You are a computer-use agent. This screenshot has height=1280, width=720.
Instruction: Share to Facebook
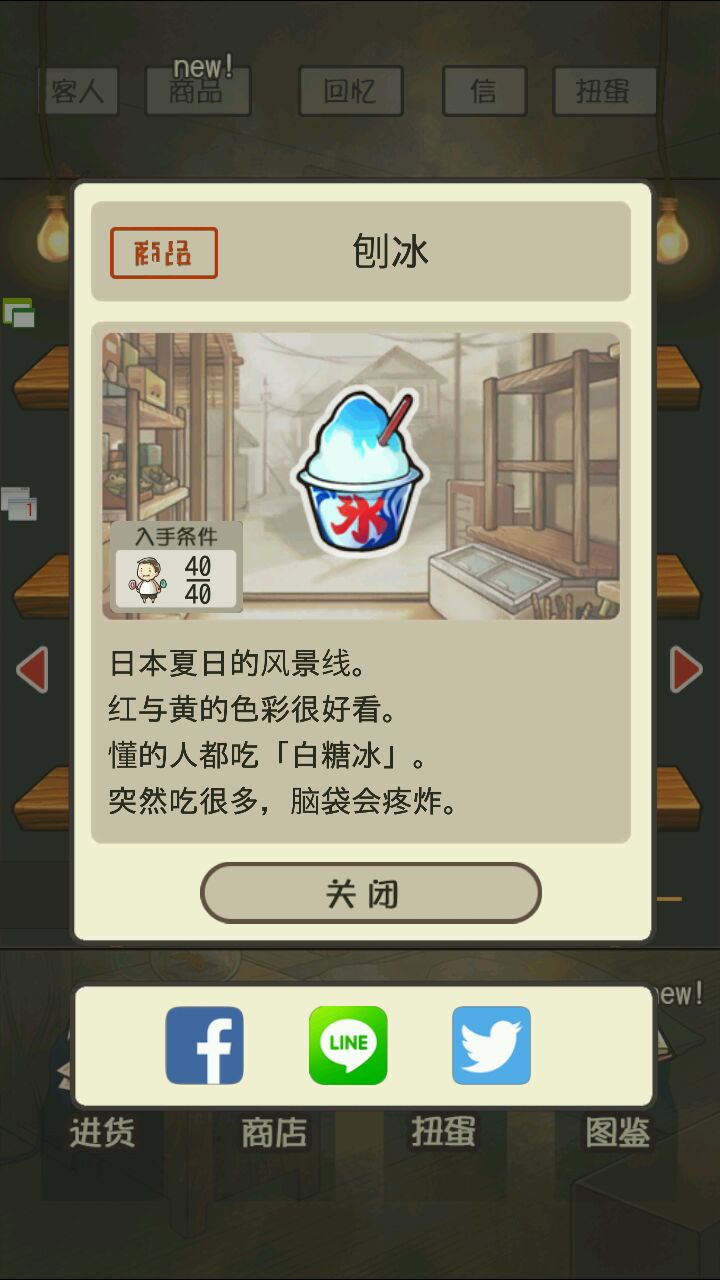(x=204, y=1045)
